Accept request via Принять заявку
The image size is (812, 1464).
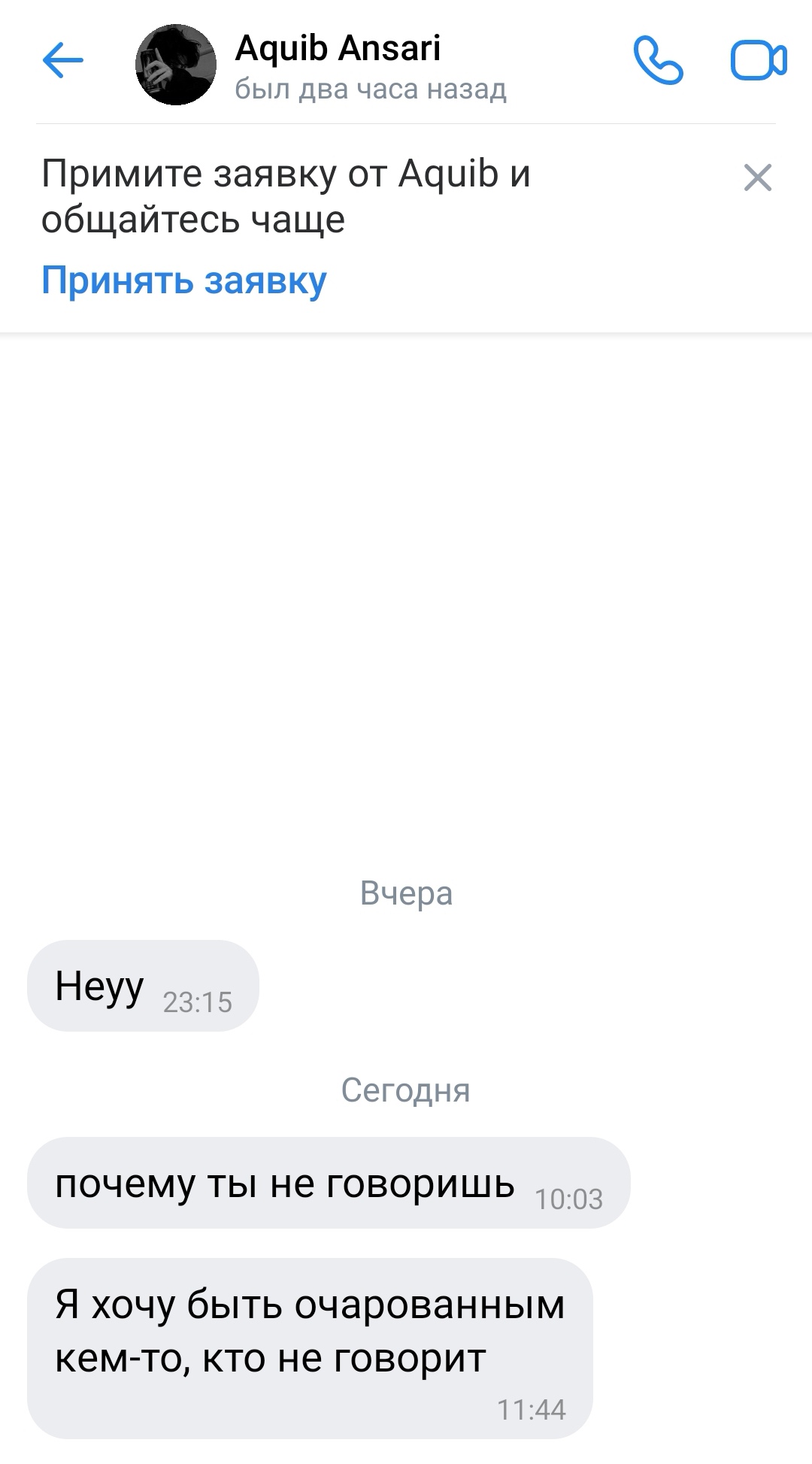(x=184, y=280)
